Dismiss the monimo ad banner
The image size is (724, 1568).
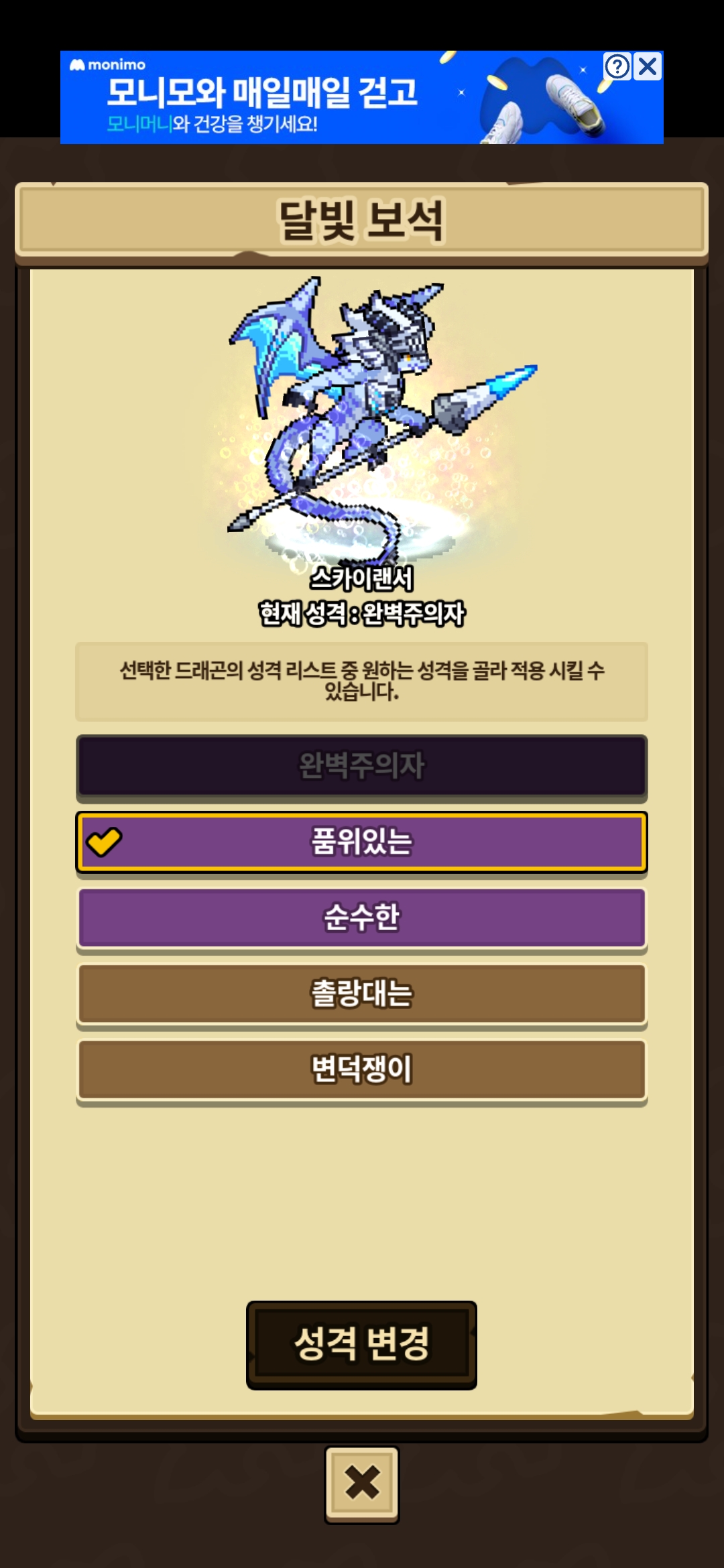pos(648,66)
